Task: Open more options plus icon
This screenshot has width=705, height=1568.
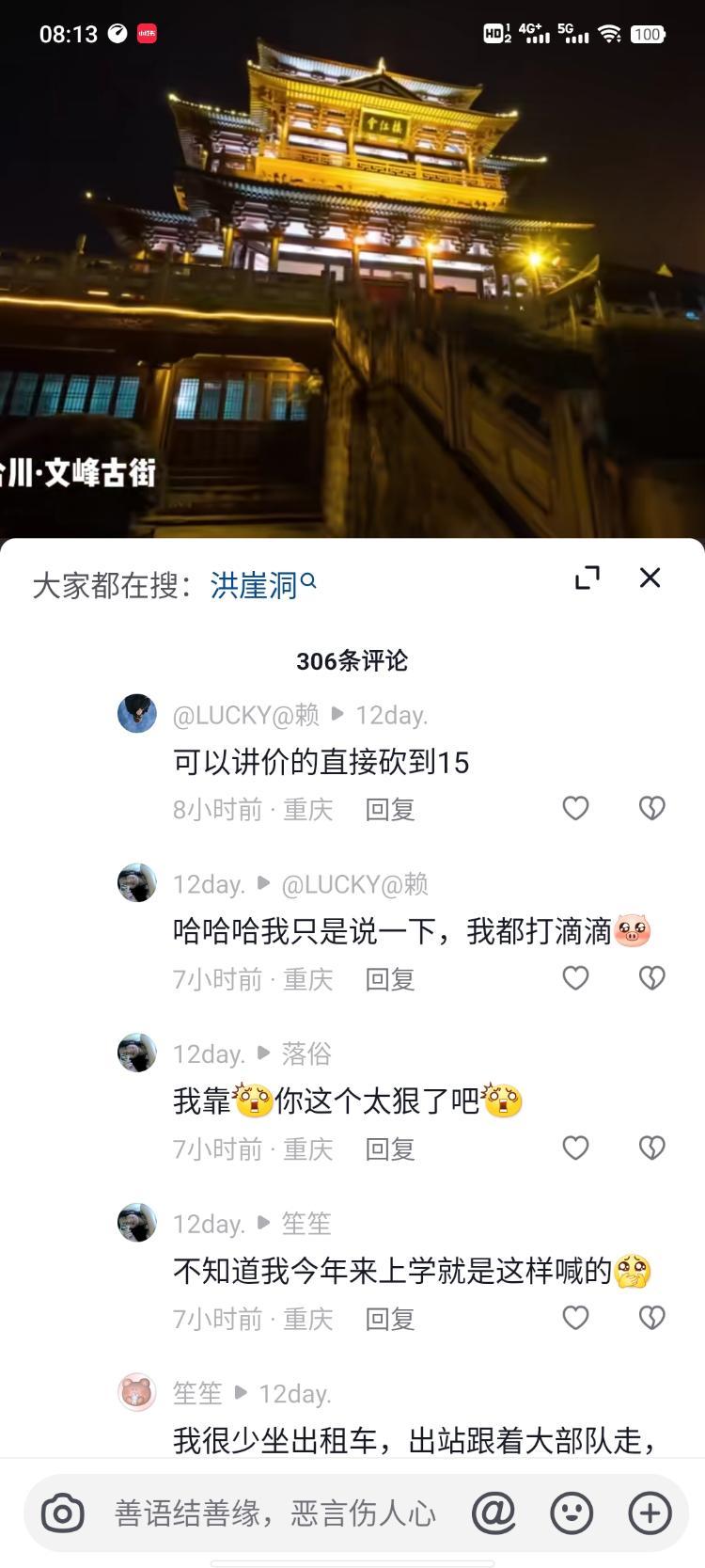Action: click(x=650, y=1513)
